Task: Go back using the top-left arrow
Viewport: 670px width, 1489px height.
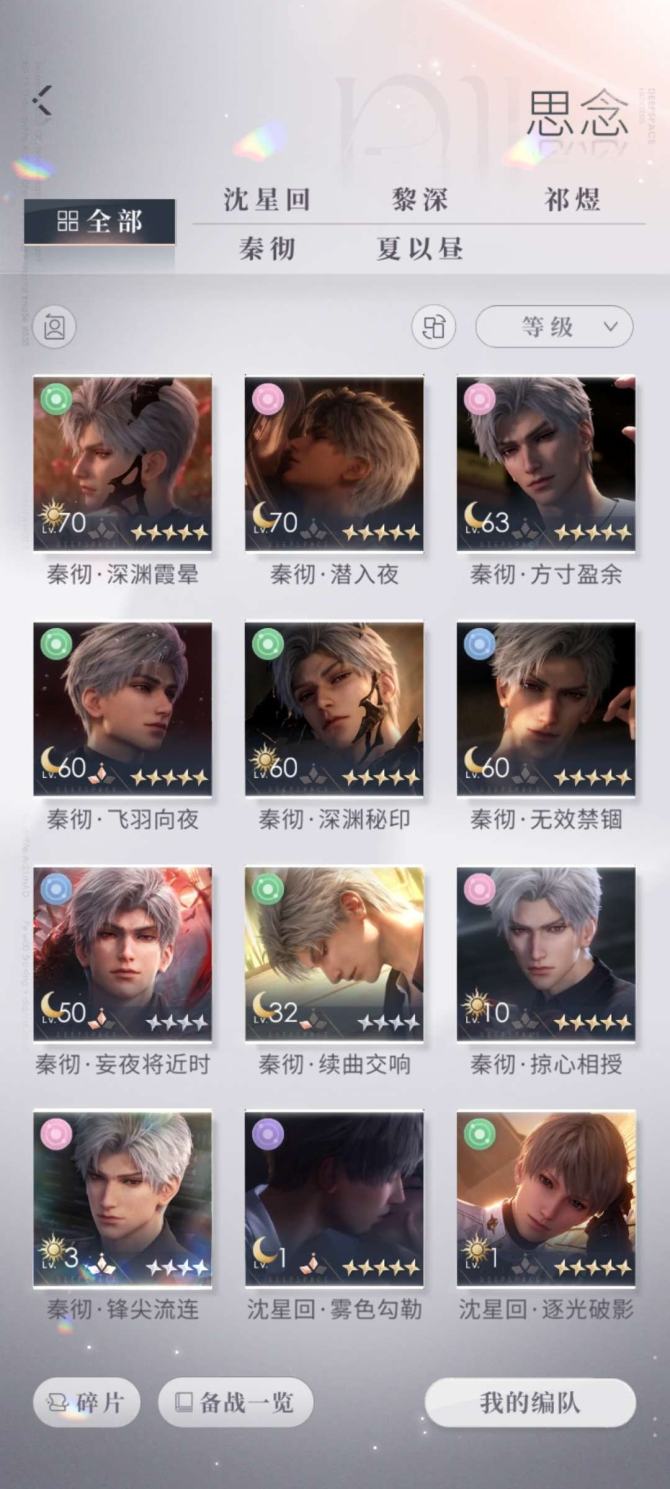Action: (x=42, y=100)
